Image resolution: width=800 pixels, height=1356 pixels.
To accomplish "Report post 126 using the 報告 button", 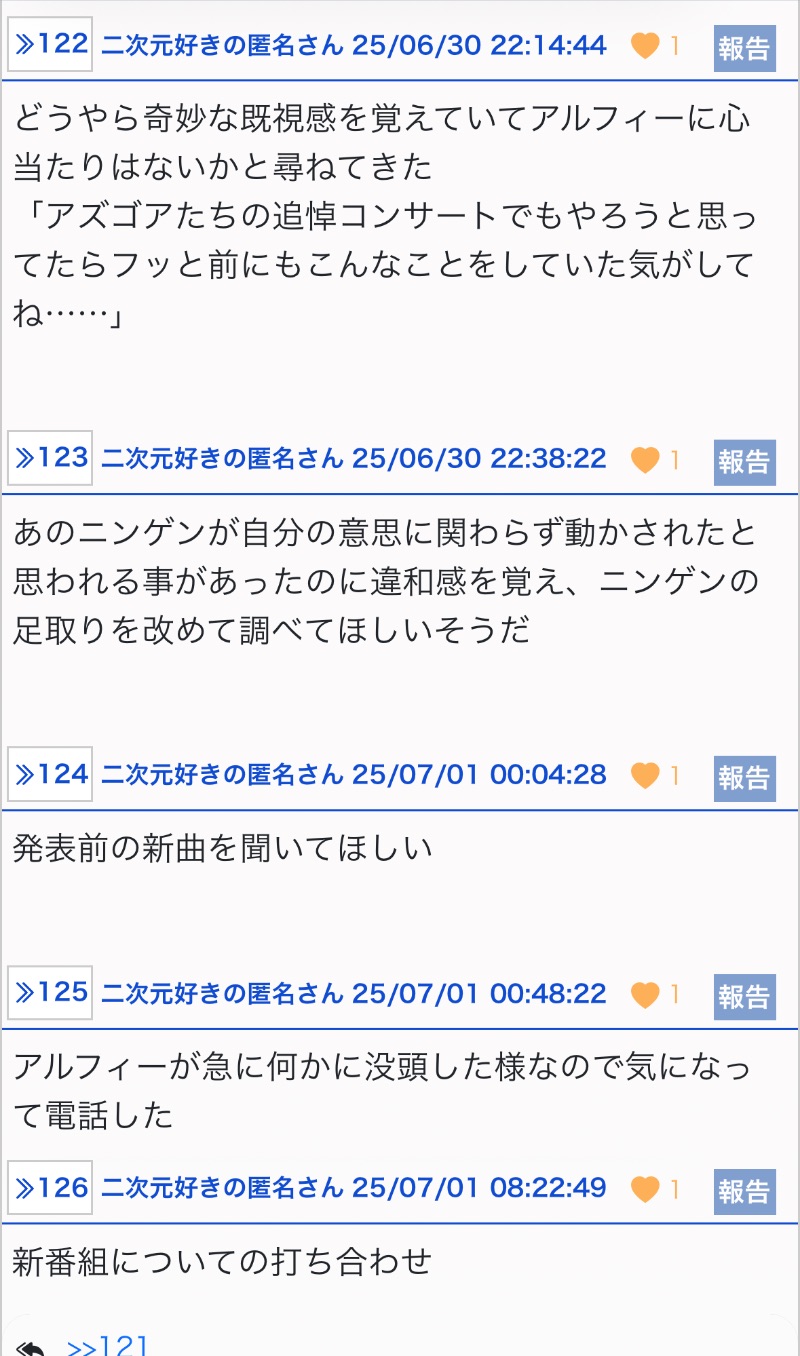I will [x=745, y=1192].
